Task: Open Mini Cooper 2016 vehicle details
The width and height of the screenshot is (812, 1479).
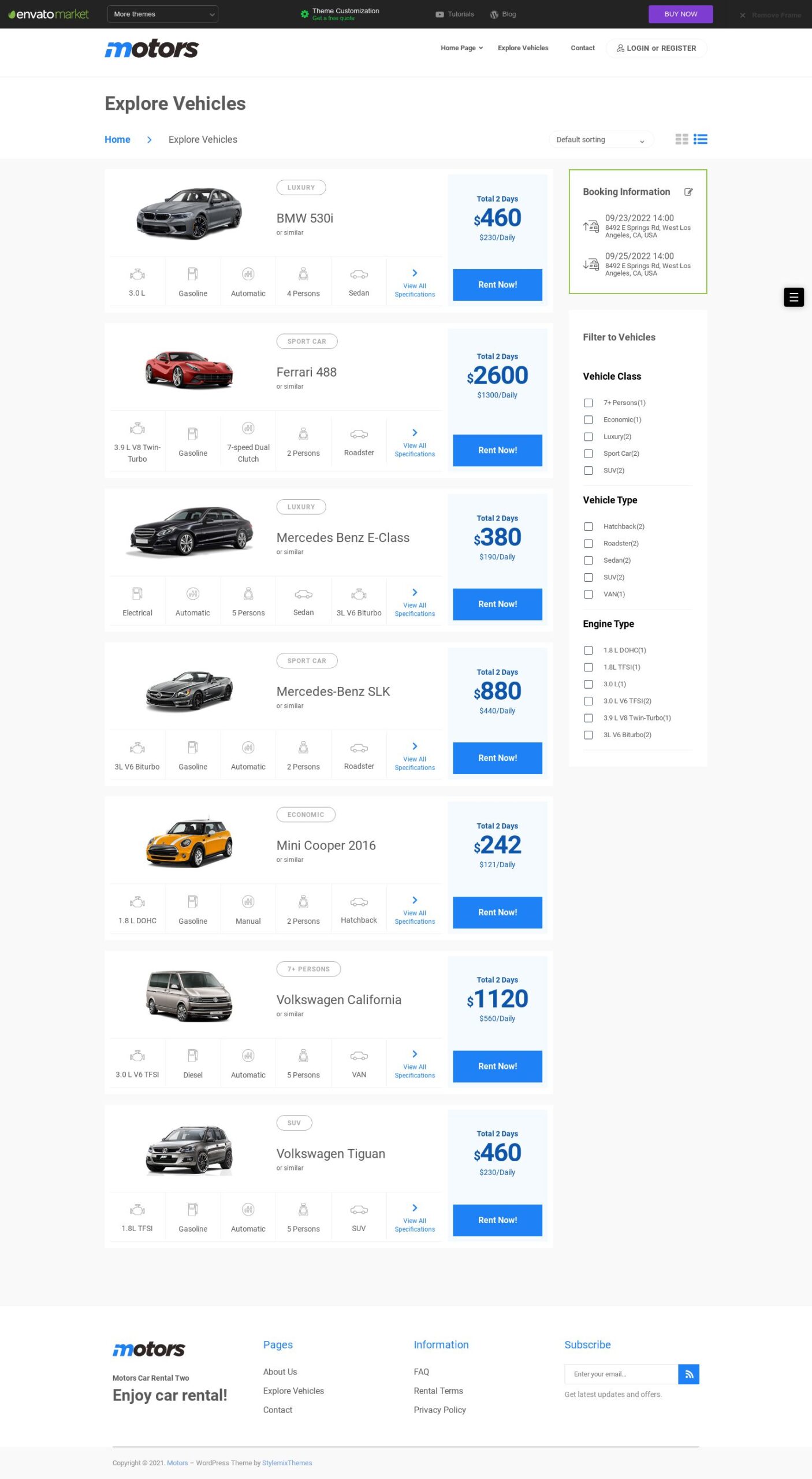Action: click(x=326, y=845)
